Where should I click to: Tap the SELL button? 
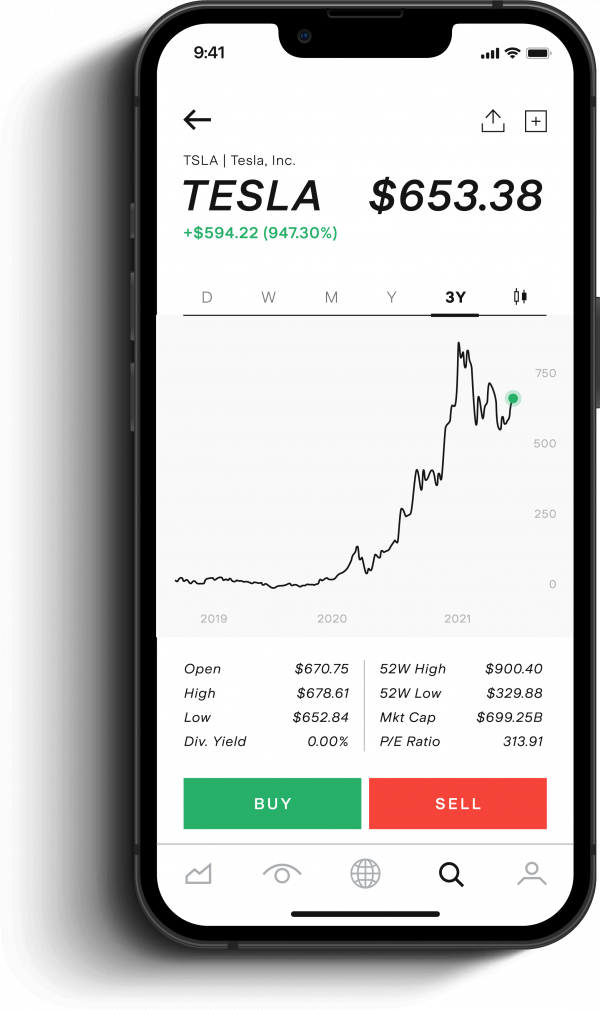click(x=458, y=803)
